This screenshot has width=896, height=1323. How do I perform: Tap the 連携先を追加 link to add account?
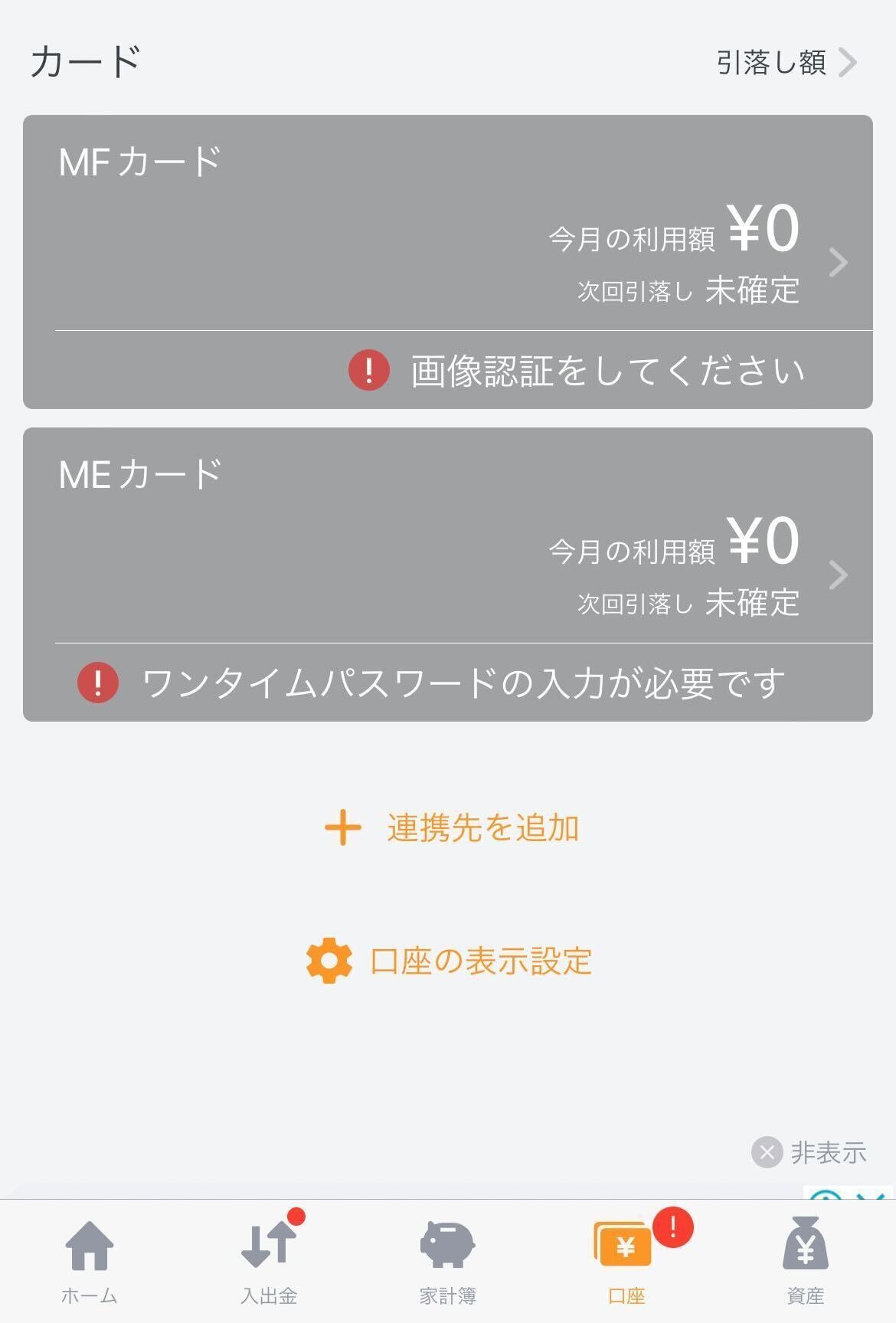[x=482, y=827]
